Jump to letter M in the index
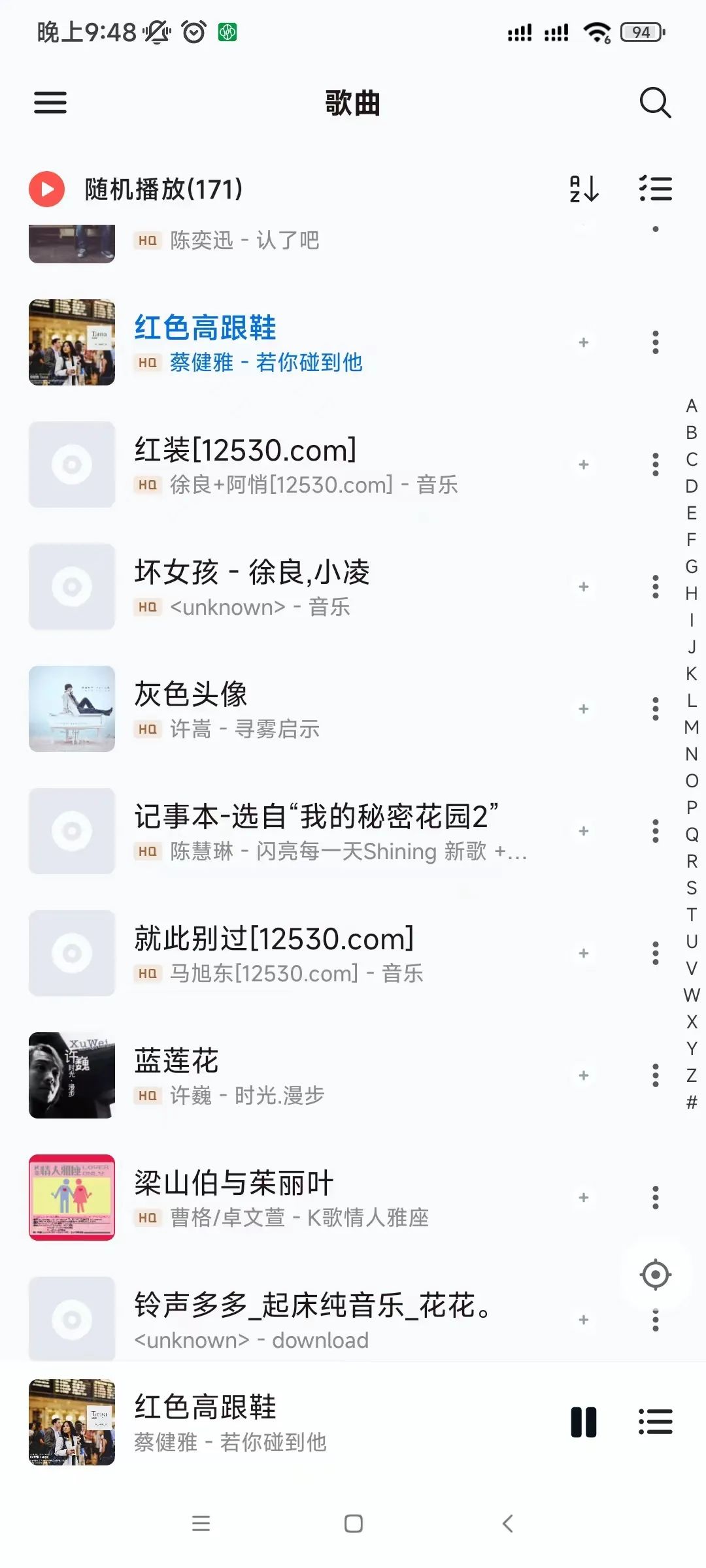The height and width of the screenshot is (1568, 706). point(692,727)
